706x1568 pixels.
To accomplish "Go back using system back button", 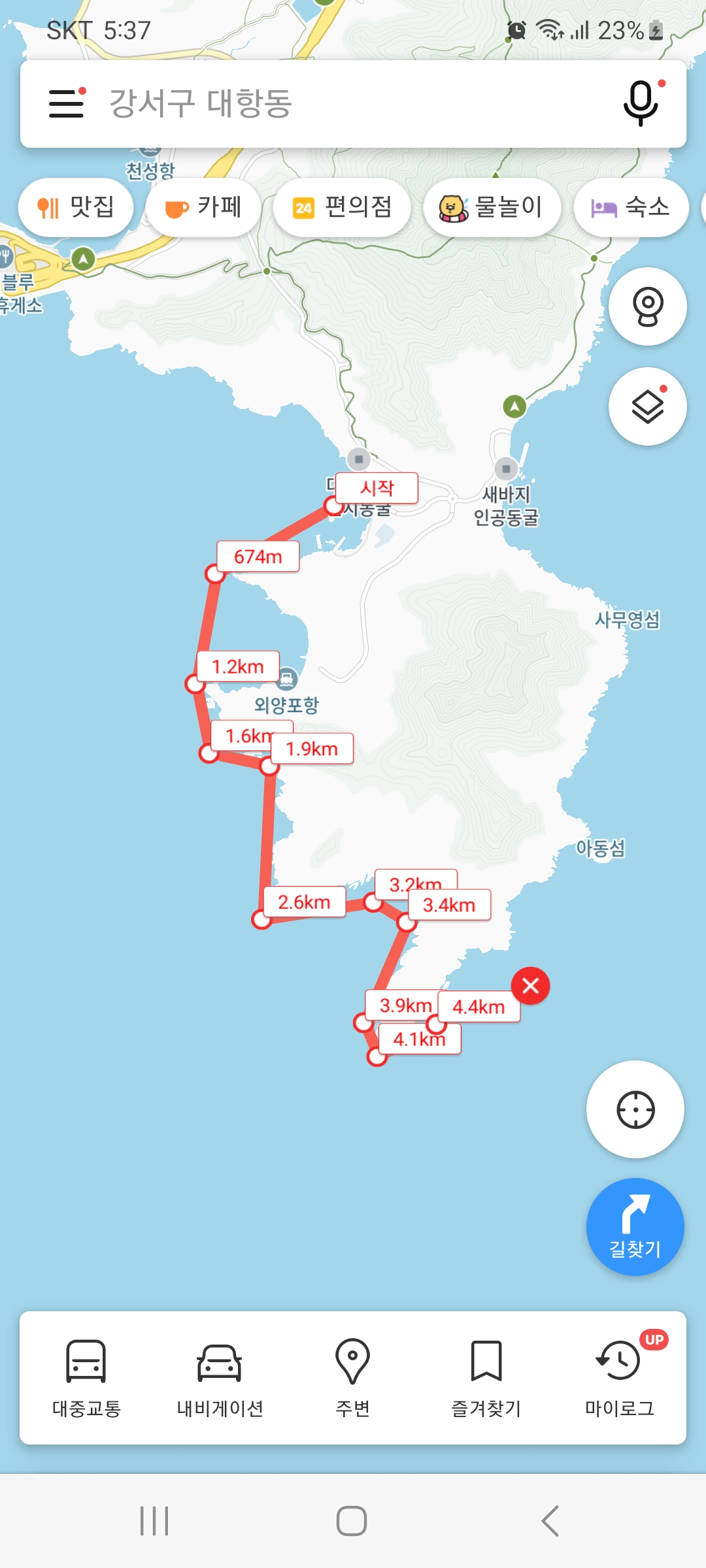I will [x=550, y=1521].
